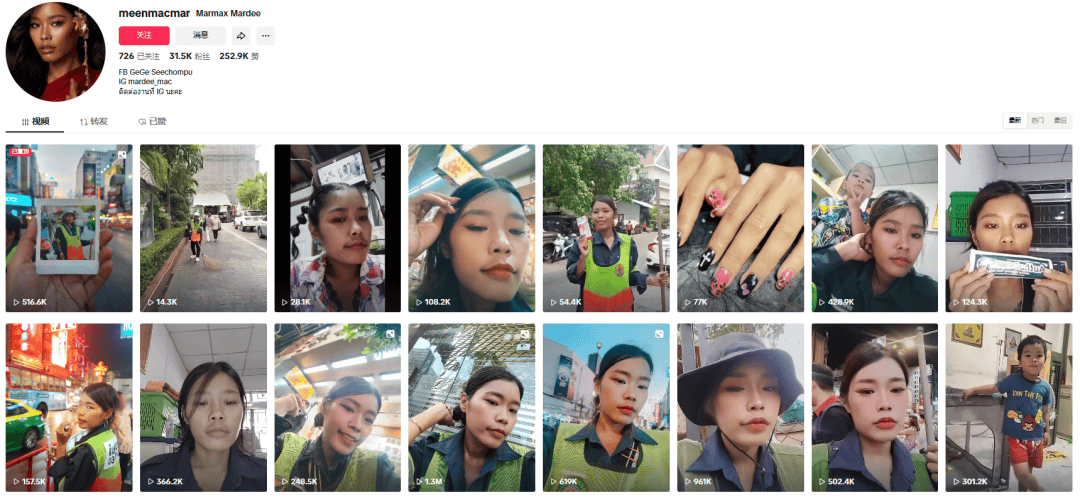The height and width of the screenshot is (500, 1080).
Task: Switch to the 转发 reposts tab
Action: 94,121
